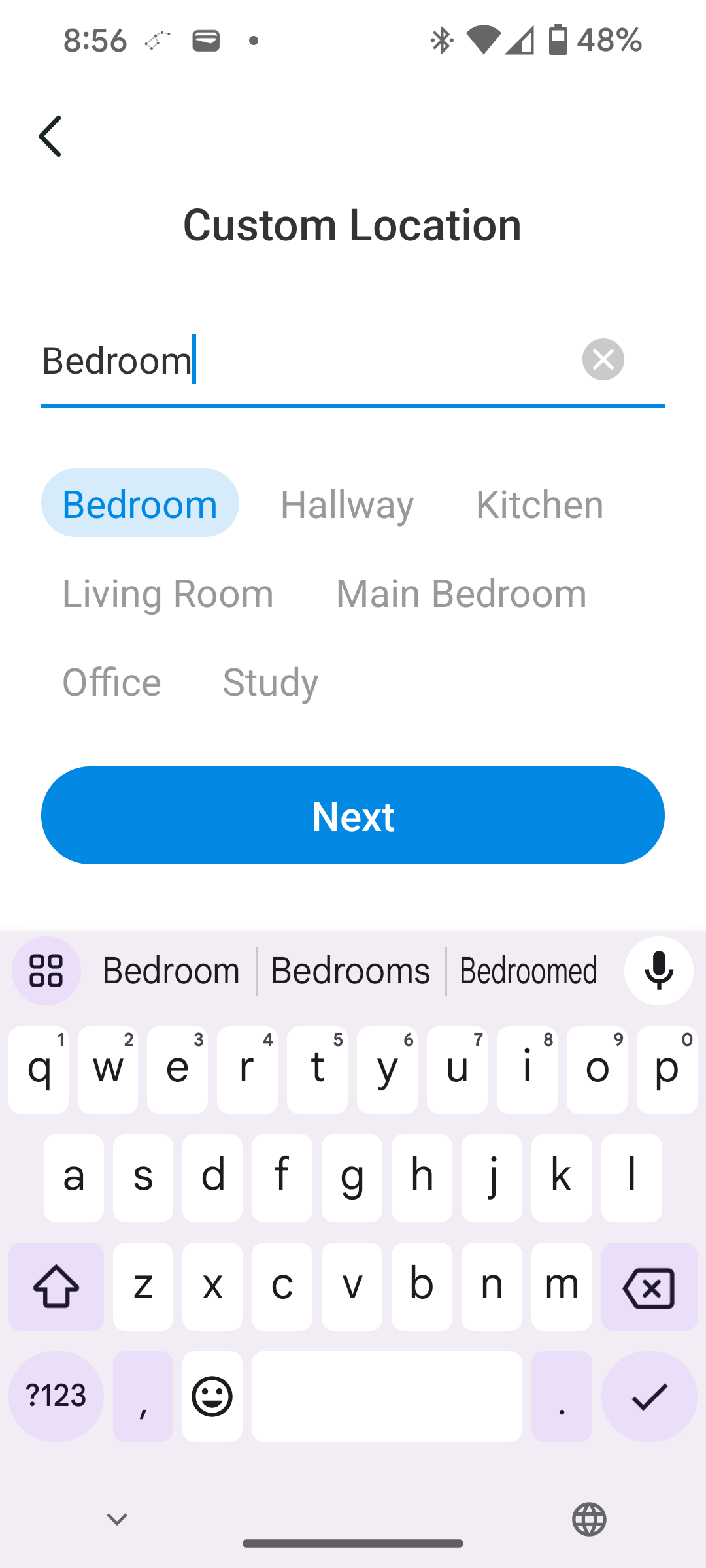Choose the Office location chip
This screenshot has height=1568, width=706.
[112, 681]
